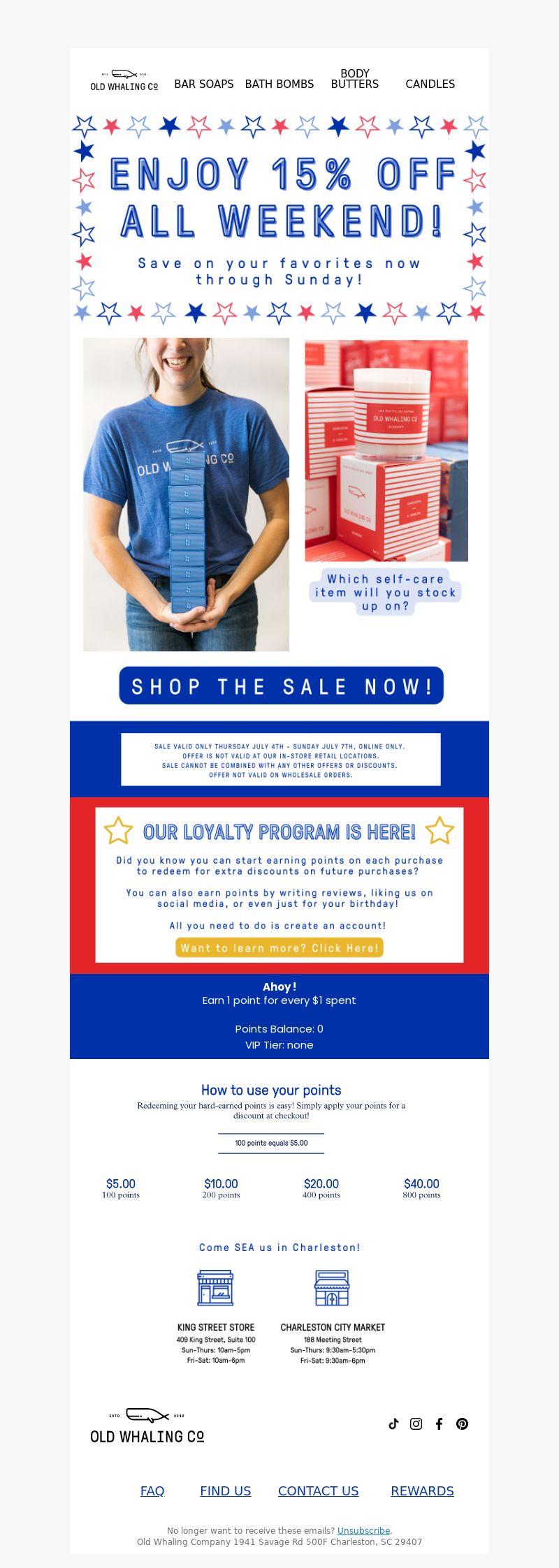Go to BODY BUTTERS category
The image size is (559, 1568).
[354, 79]
